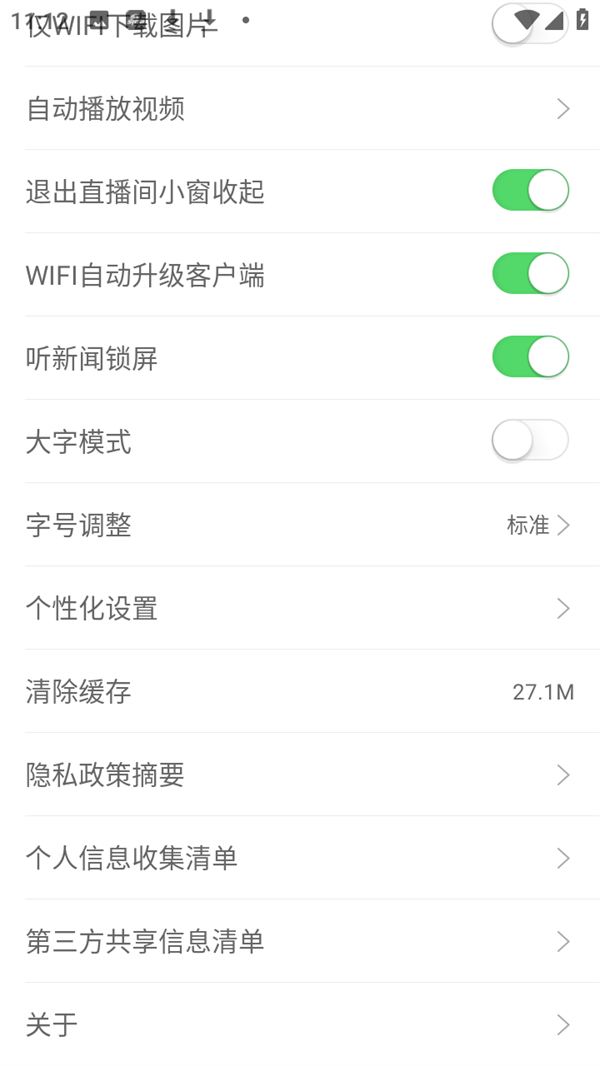Disable WIFI自动升级客户端 switch
The image size is (600, 1066).
(529, 274)
